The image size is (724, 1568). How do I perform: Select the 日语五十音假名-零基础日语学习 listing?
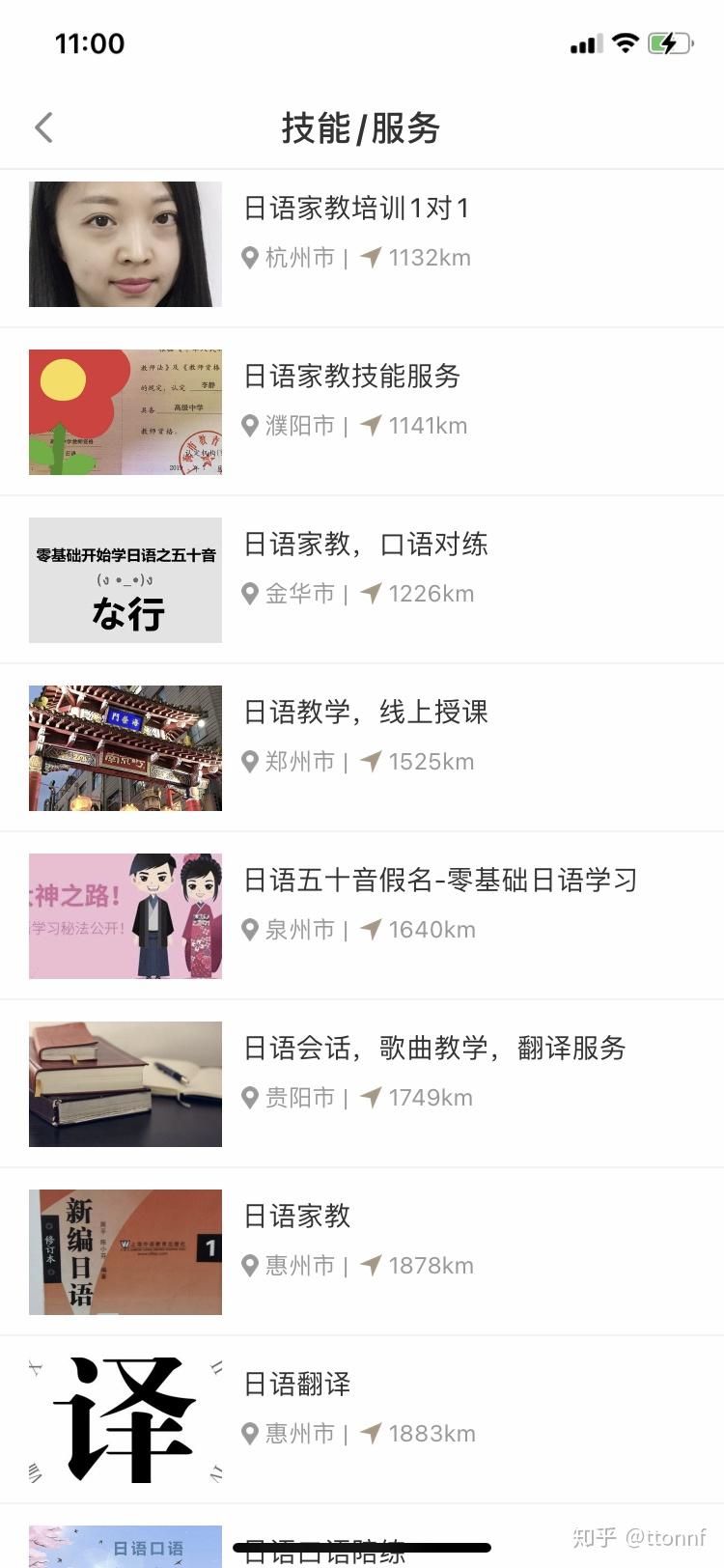[439, 881]
